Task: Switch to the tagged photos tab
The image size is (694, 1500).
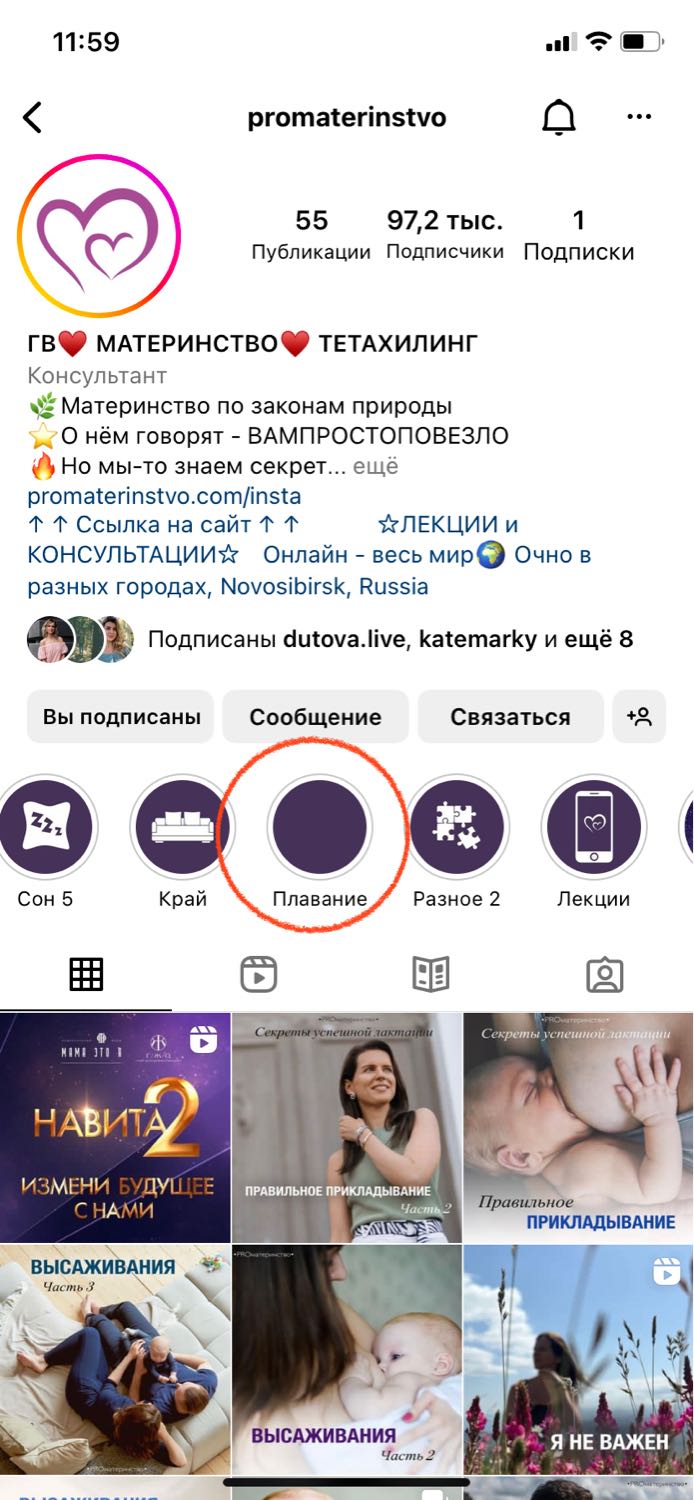Action: [x=605, y=974]
